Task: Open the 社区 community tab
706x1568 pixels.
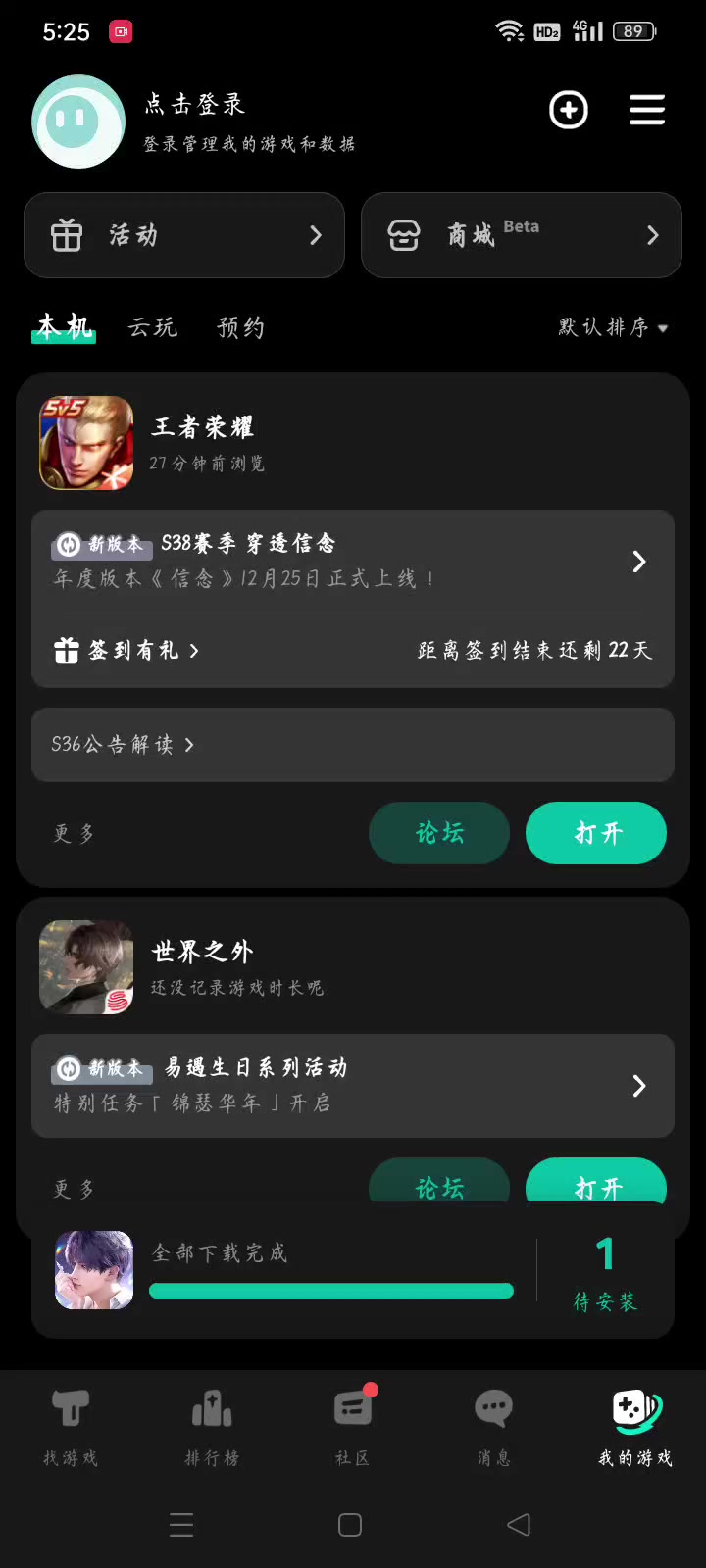Action: 353,1427
